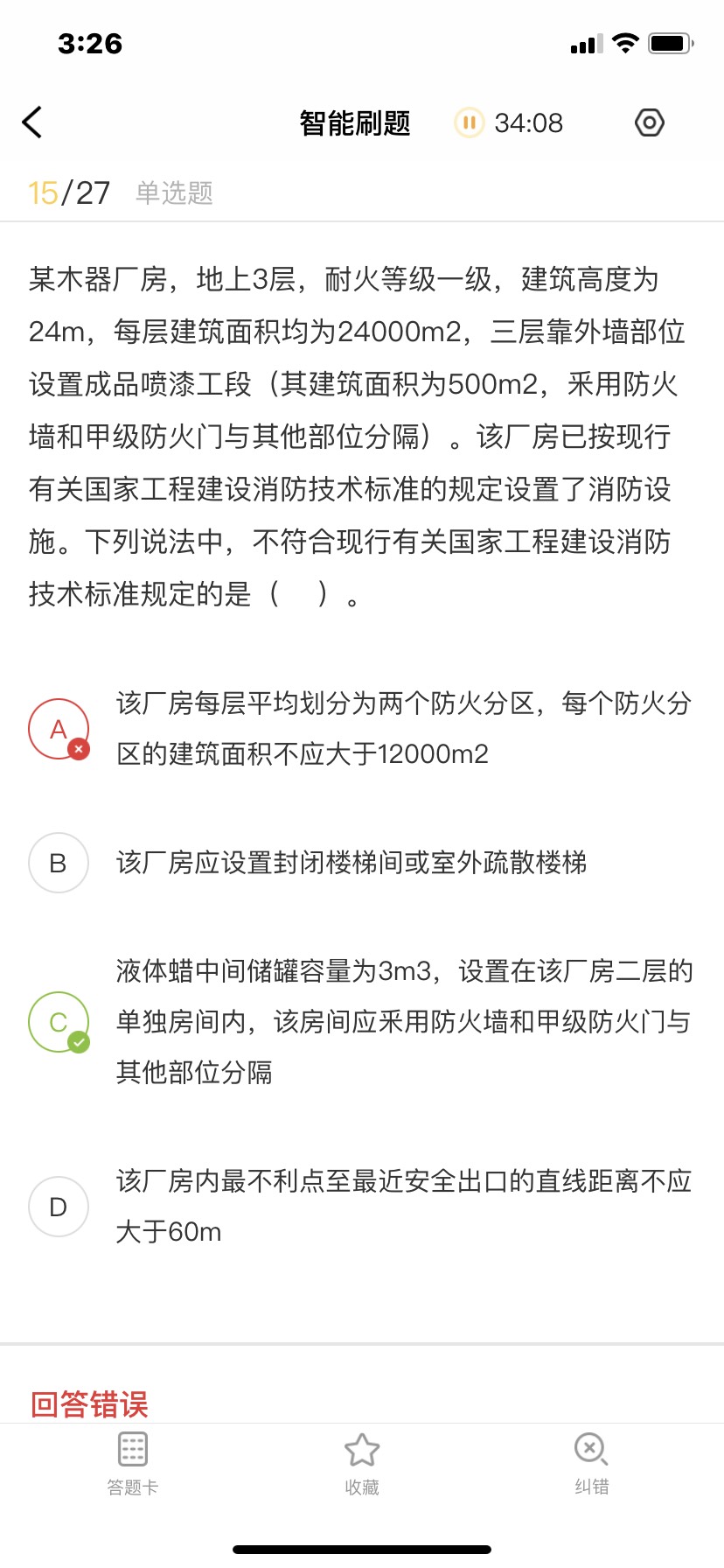Open the settings hexagon icon

coord(649,122)
